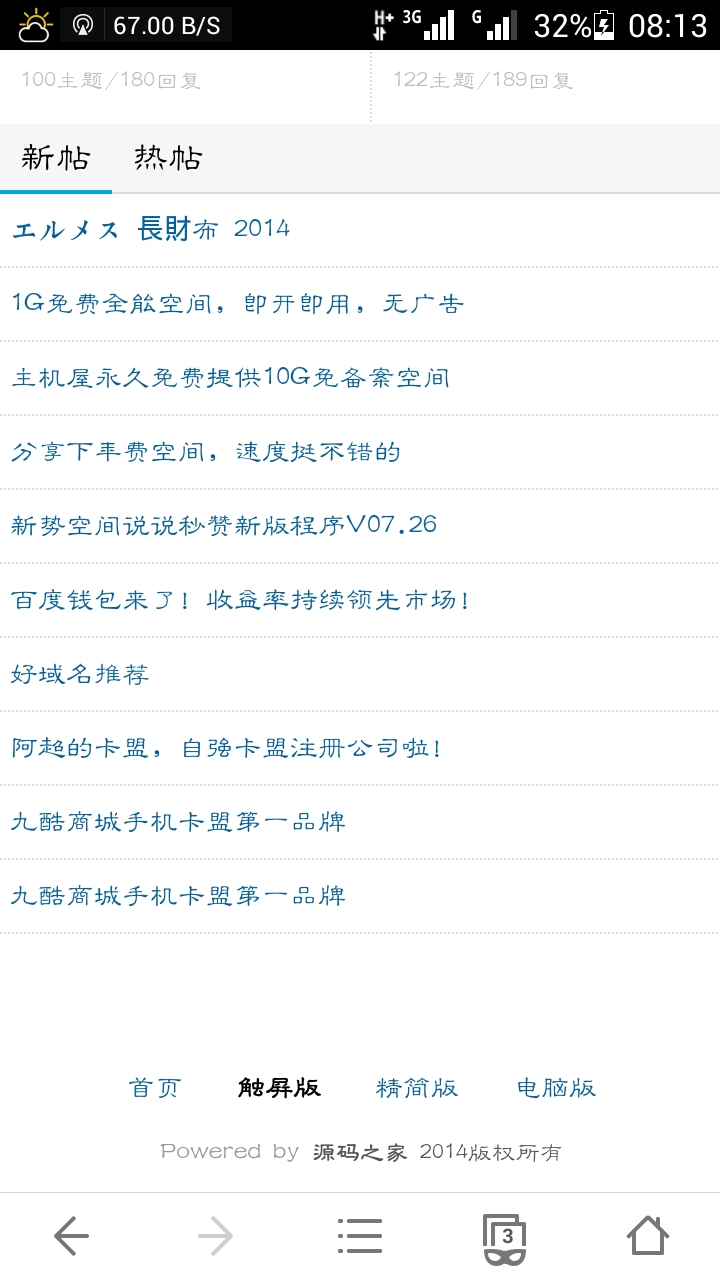This screenshot has width=720, height=1280.
Task: Switch to the 热帖 tab
Action: coord(165,158)
